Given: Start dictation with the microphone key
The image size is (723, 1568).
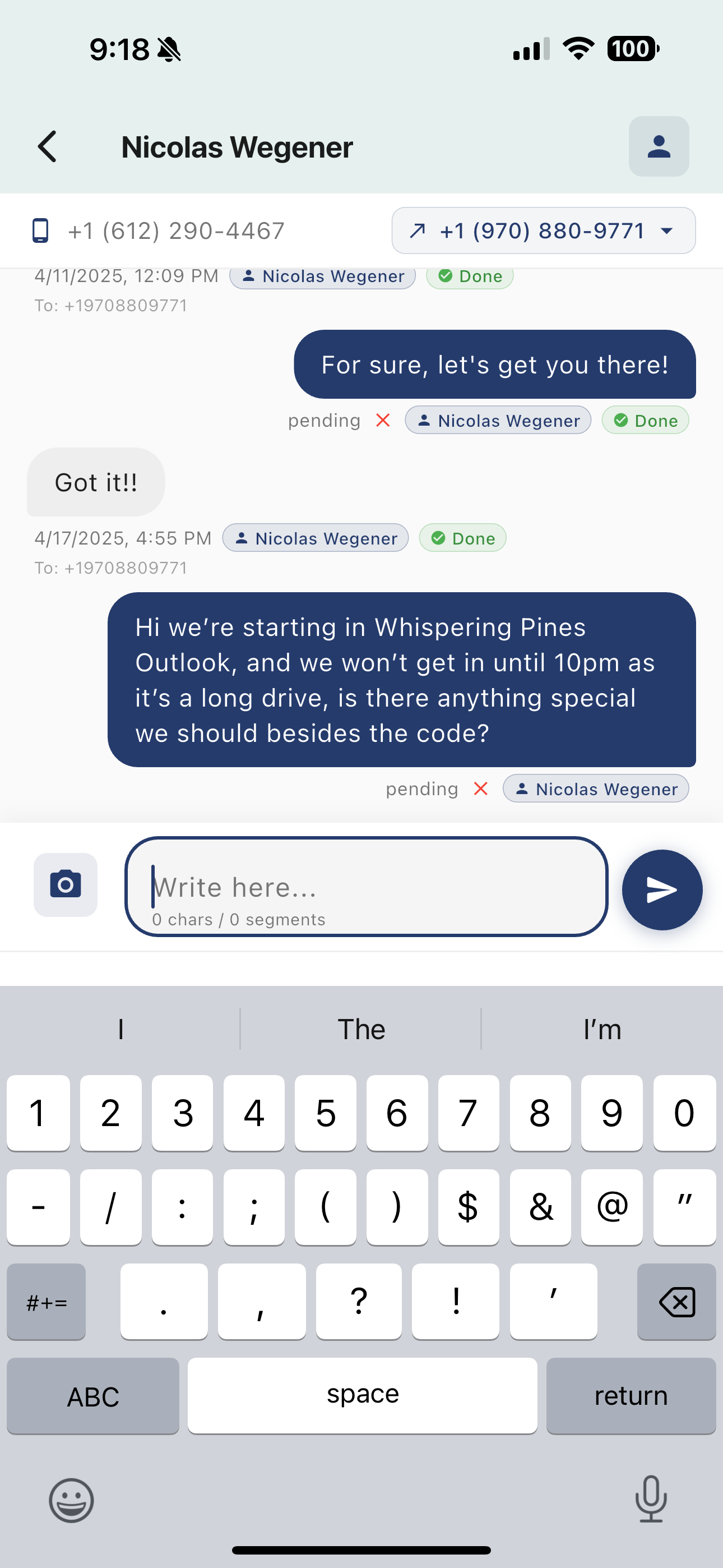Looking at the screenshot, I should (651, 1498).
